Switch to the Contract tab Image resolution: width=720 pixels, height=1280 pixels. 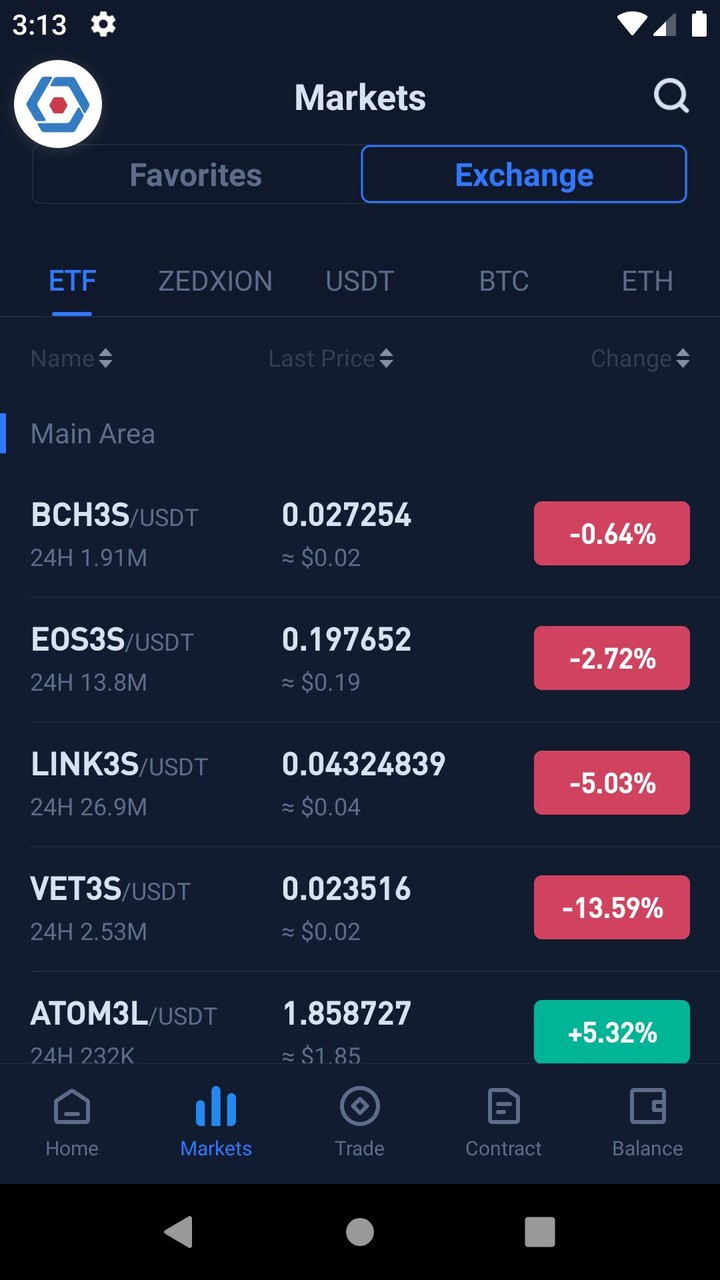503,1124
